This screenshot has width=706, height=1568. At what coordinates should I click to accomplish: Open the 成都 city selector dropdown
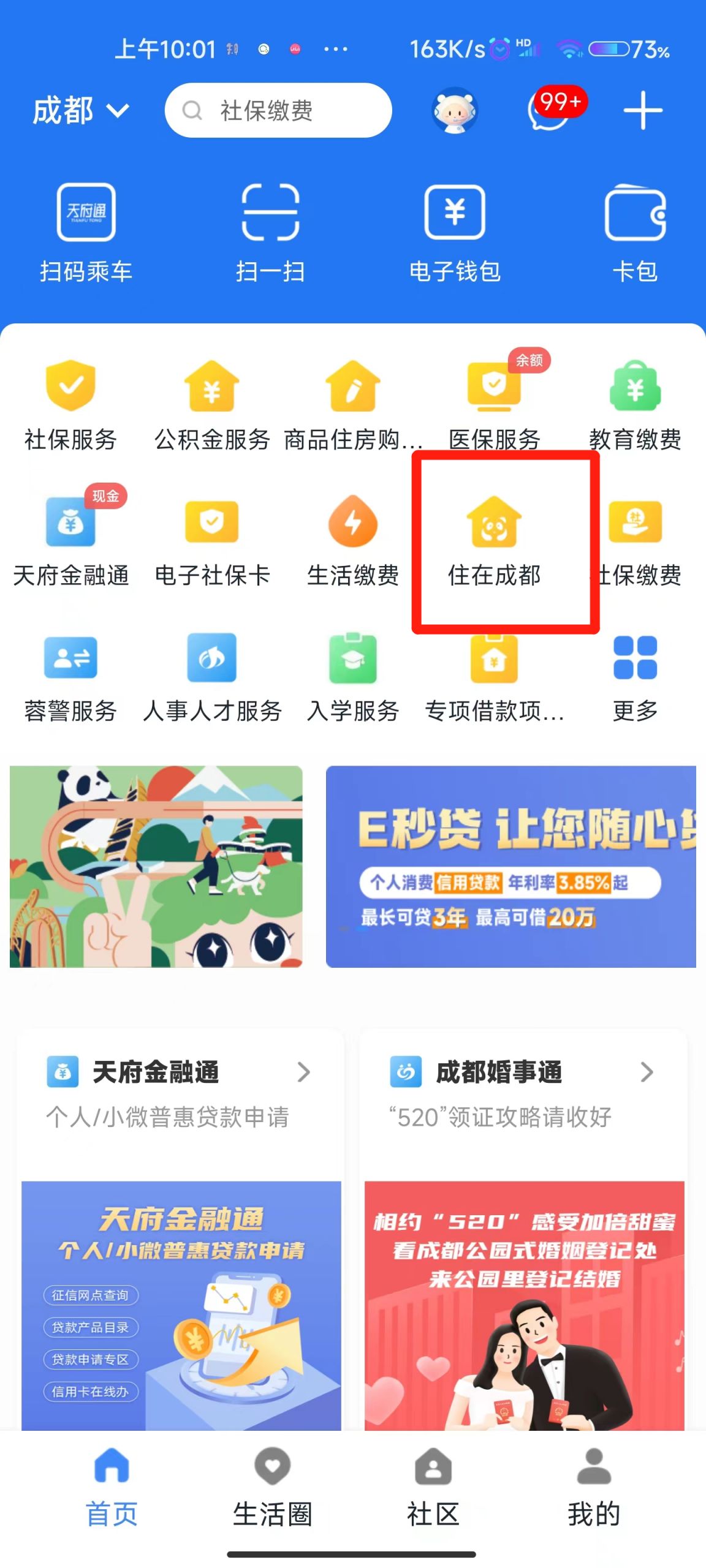pyautogui.click(x=80, y=111)
